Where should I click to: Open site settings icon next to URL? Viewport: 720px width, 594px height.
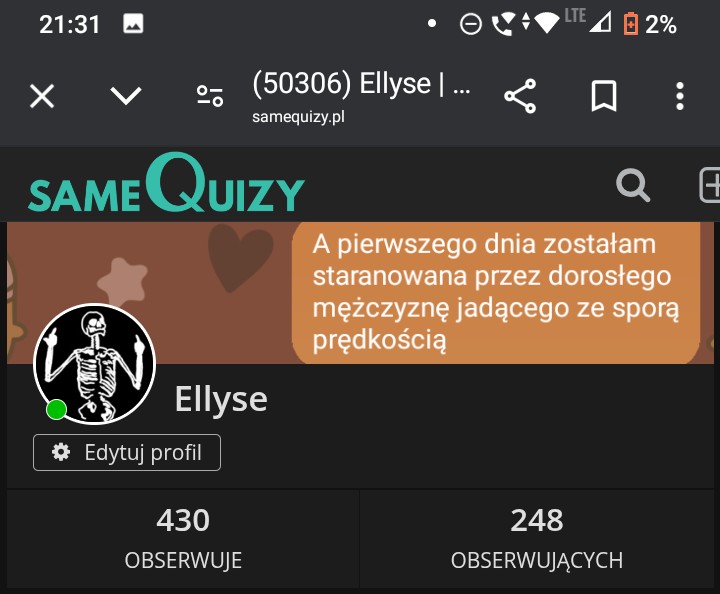pyautogui.click(x=209, y=97)
